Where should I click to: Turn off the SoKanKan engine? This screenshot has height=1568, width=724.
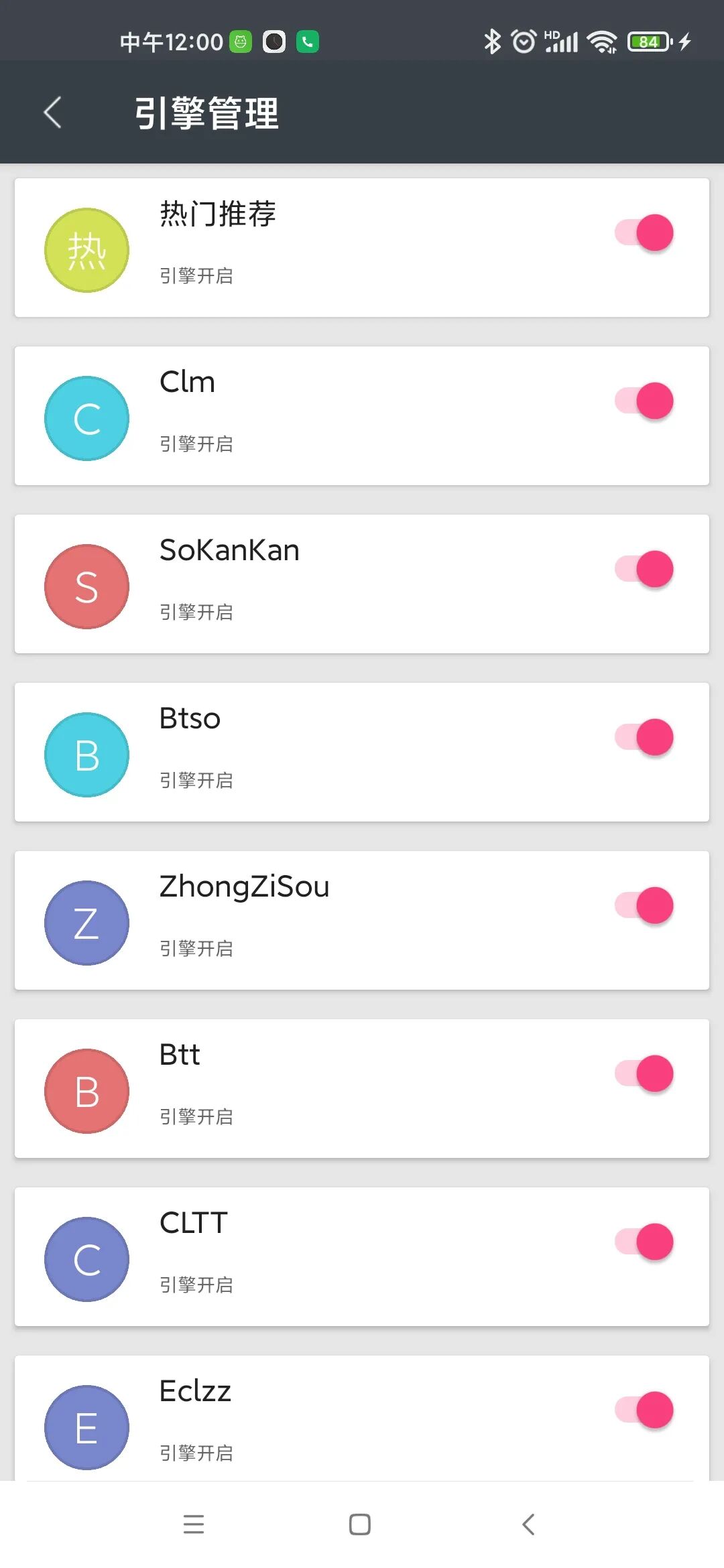[645, 570]
